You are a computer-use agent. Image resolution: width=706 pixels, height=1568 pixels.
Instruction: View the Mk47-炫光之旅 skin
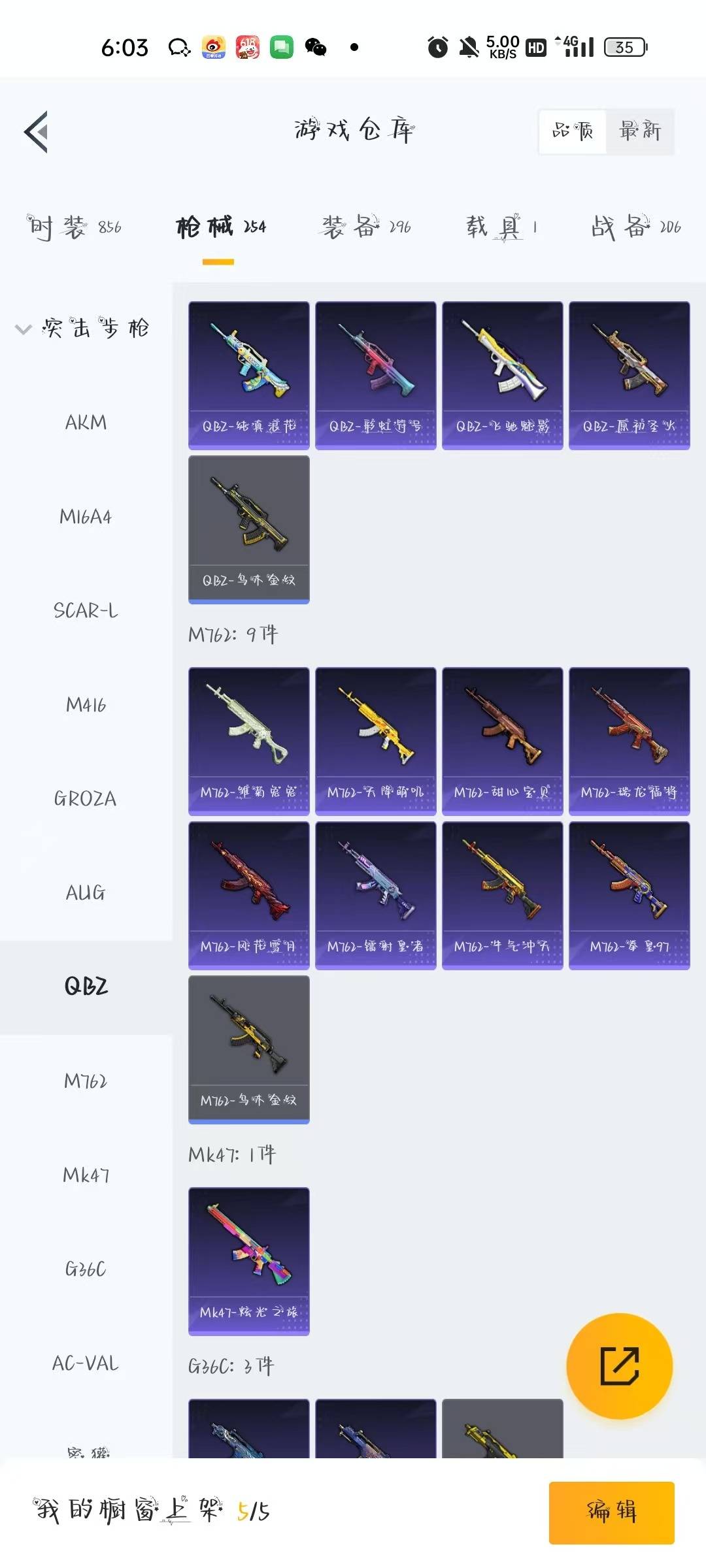click(x=248, y=1262)
